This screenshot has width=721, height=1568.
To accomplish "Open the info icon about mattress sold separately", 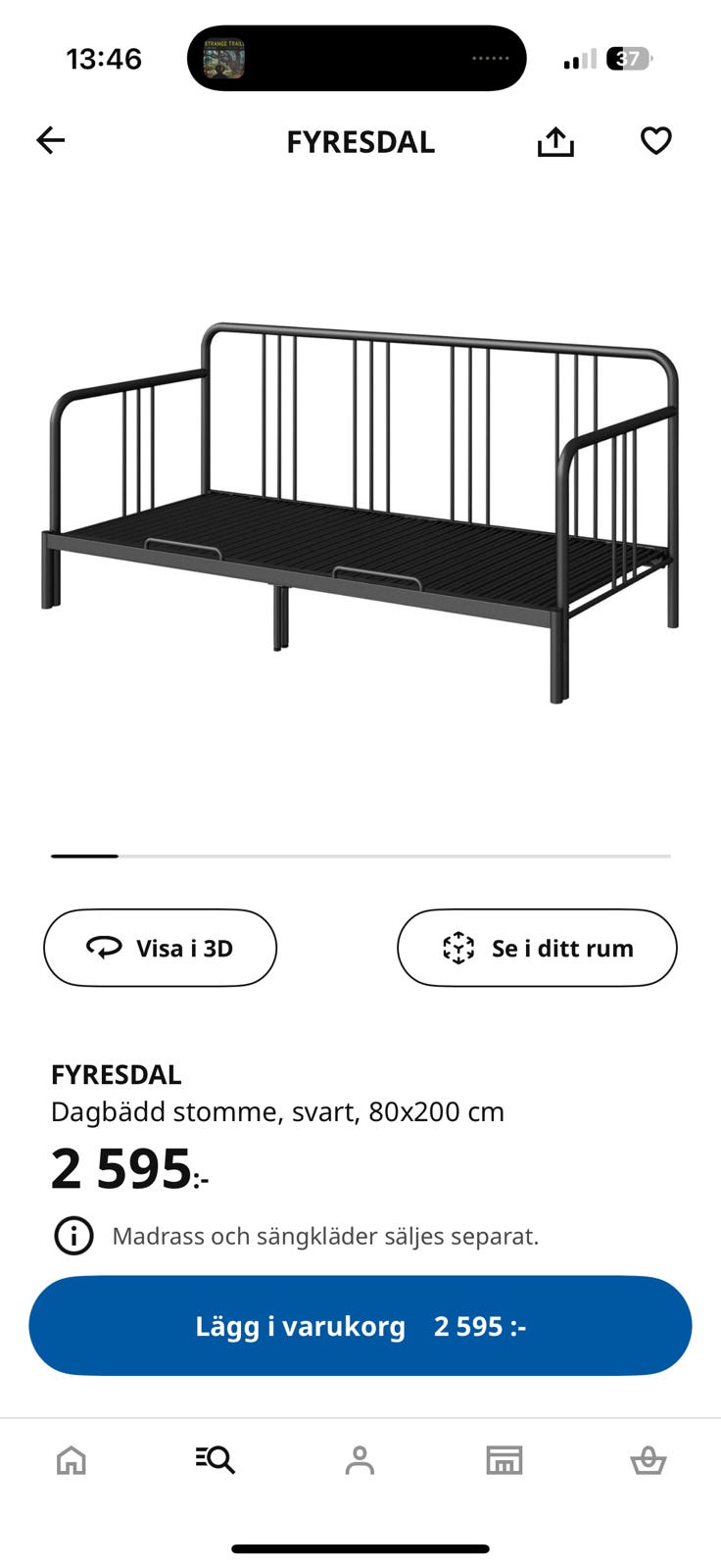I will [73, 1236].
